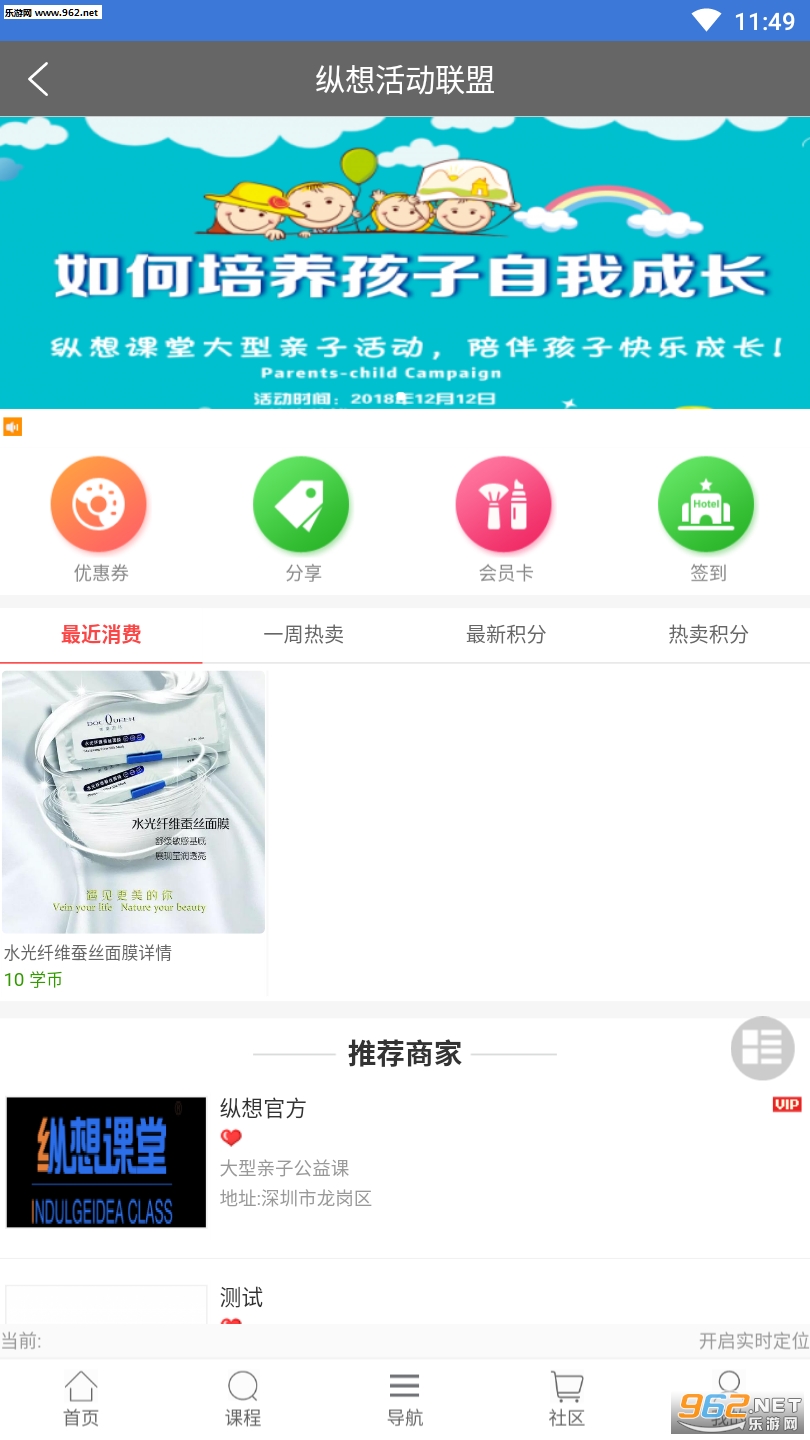The height and width of the screenshot is (1440, 810).
Task: Open the parent-child campaign banner
Action: (x=405, y=262)
